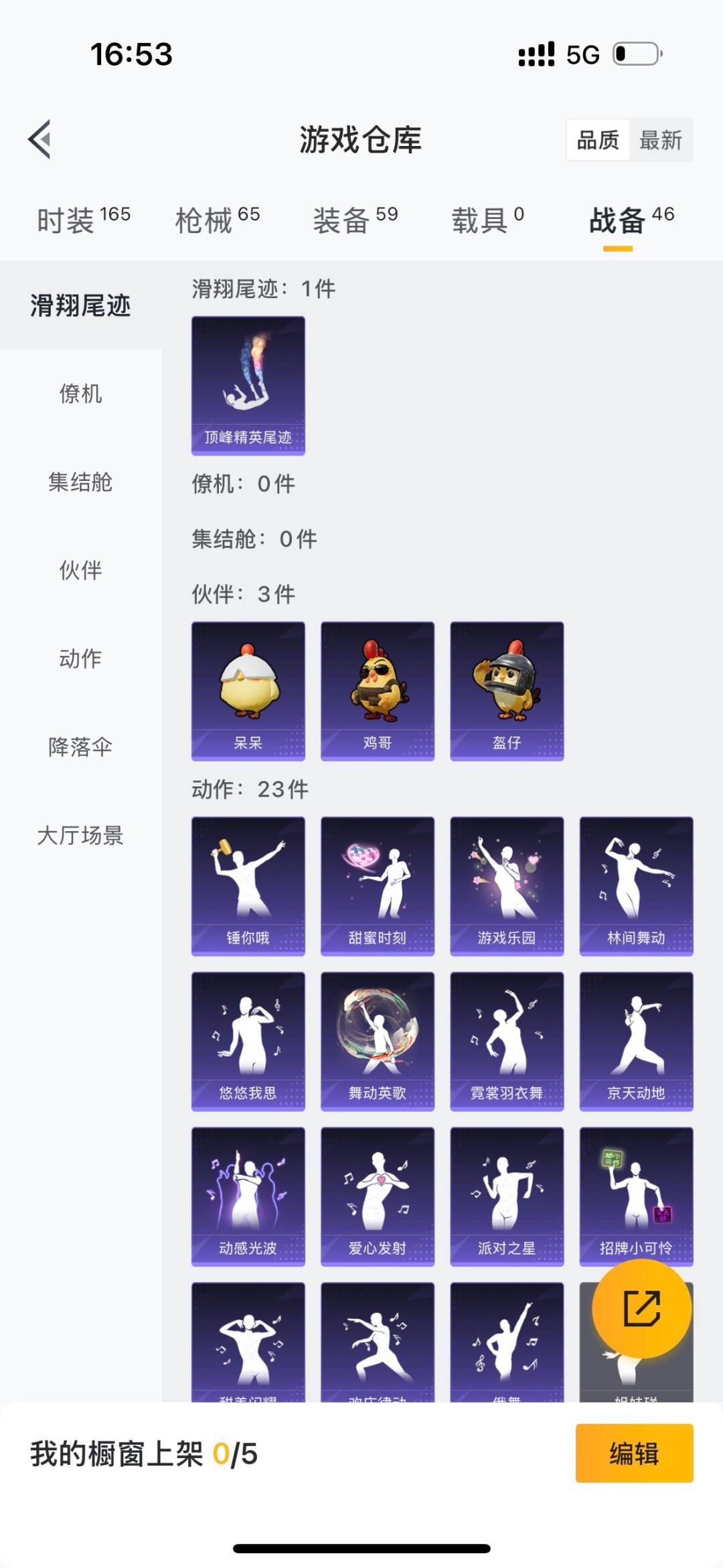Image resolution: width=723 pixels, height=1568 pixels.
Task: Open the 大厅场景 category
Action: tap(81, 836)
